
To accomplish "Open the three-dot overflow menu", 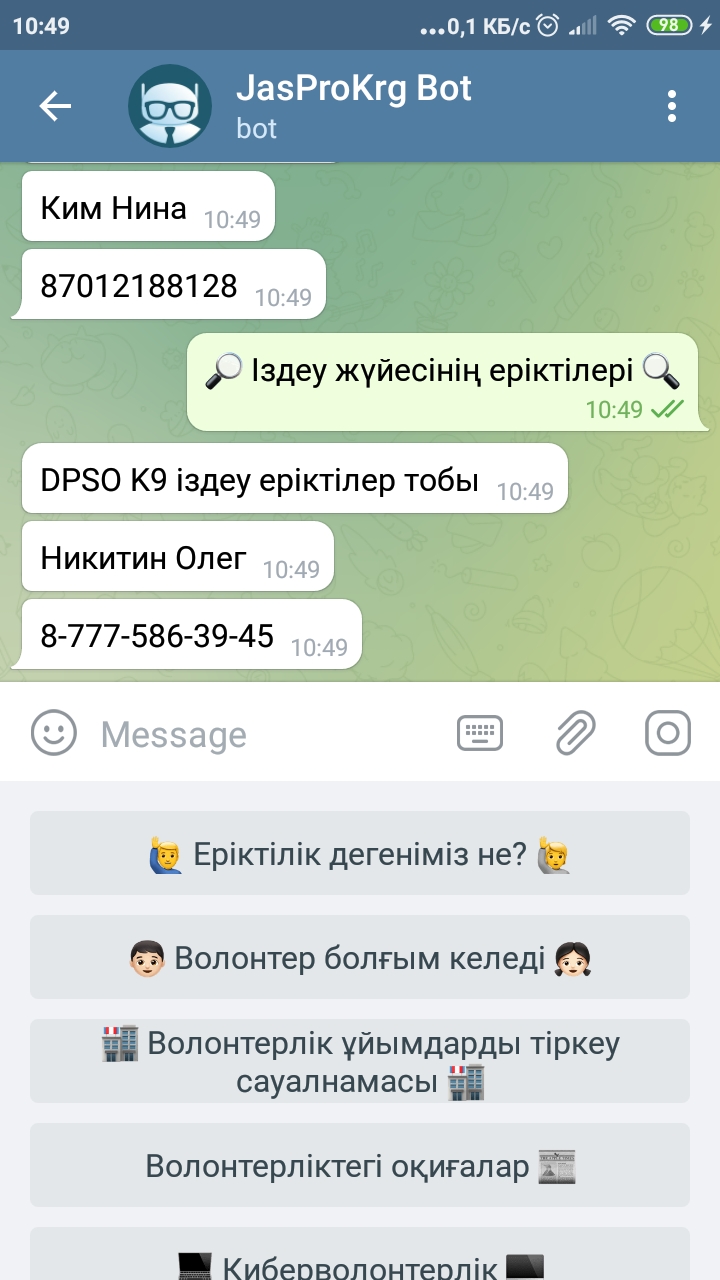I will tap(672, 106).
